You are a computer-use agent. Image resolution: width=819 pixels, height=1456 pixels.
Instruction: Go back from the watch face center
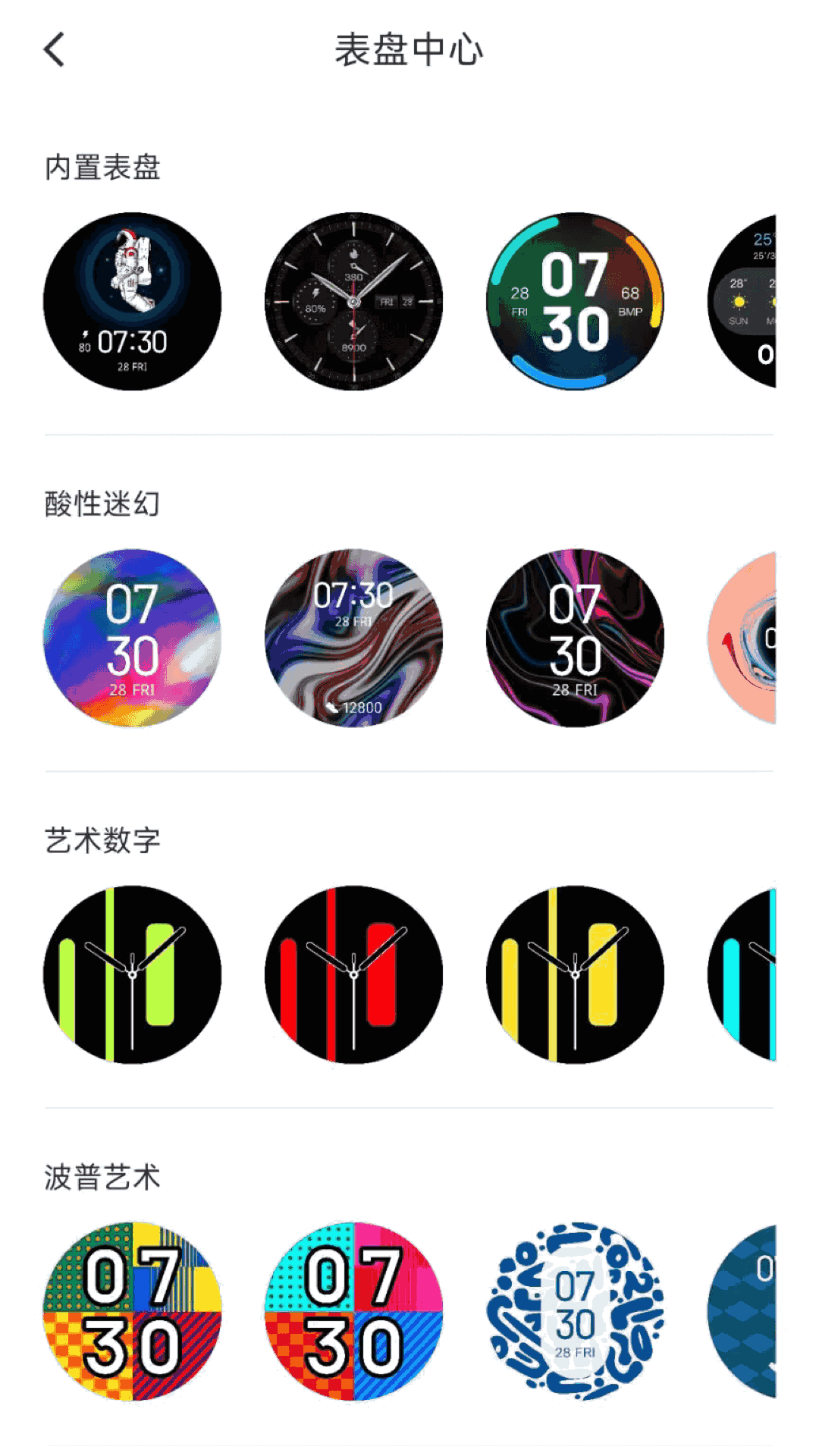[x=55, y=50]
